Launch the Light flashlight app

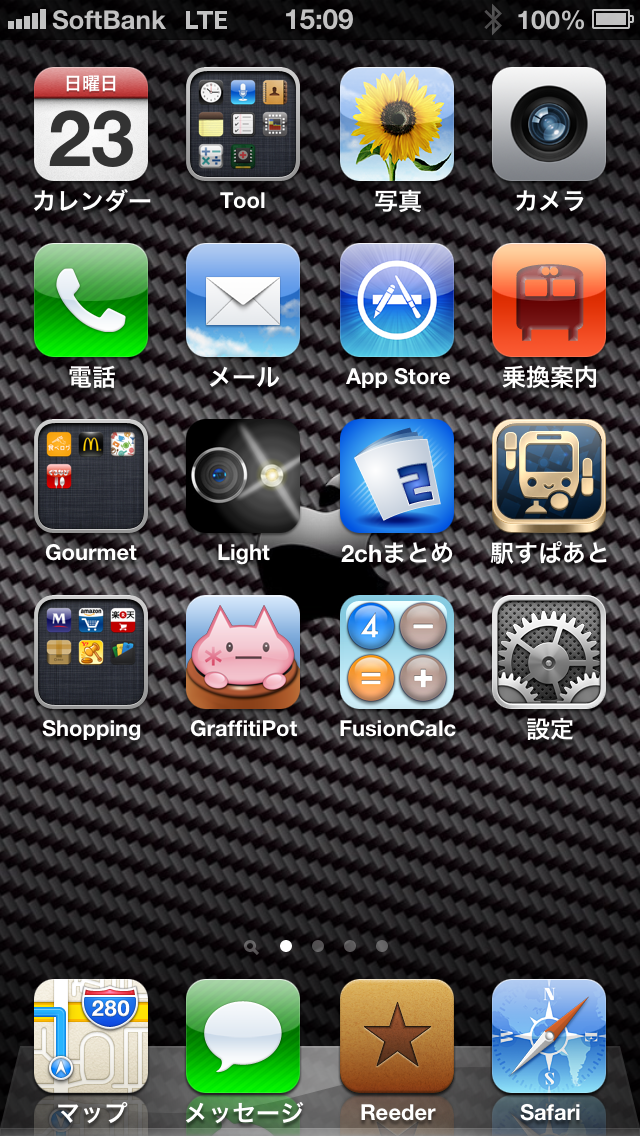[x=243, y=476]
